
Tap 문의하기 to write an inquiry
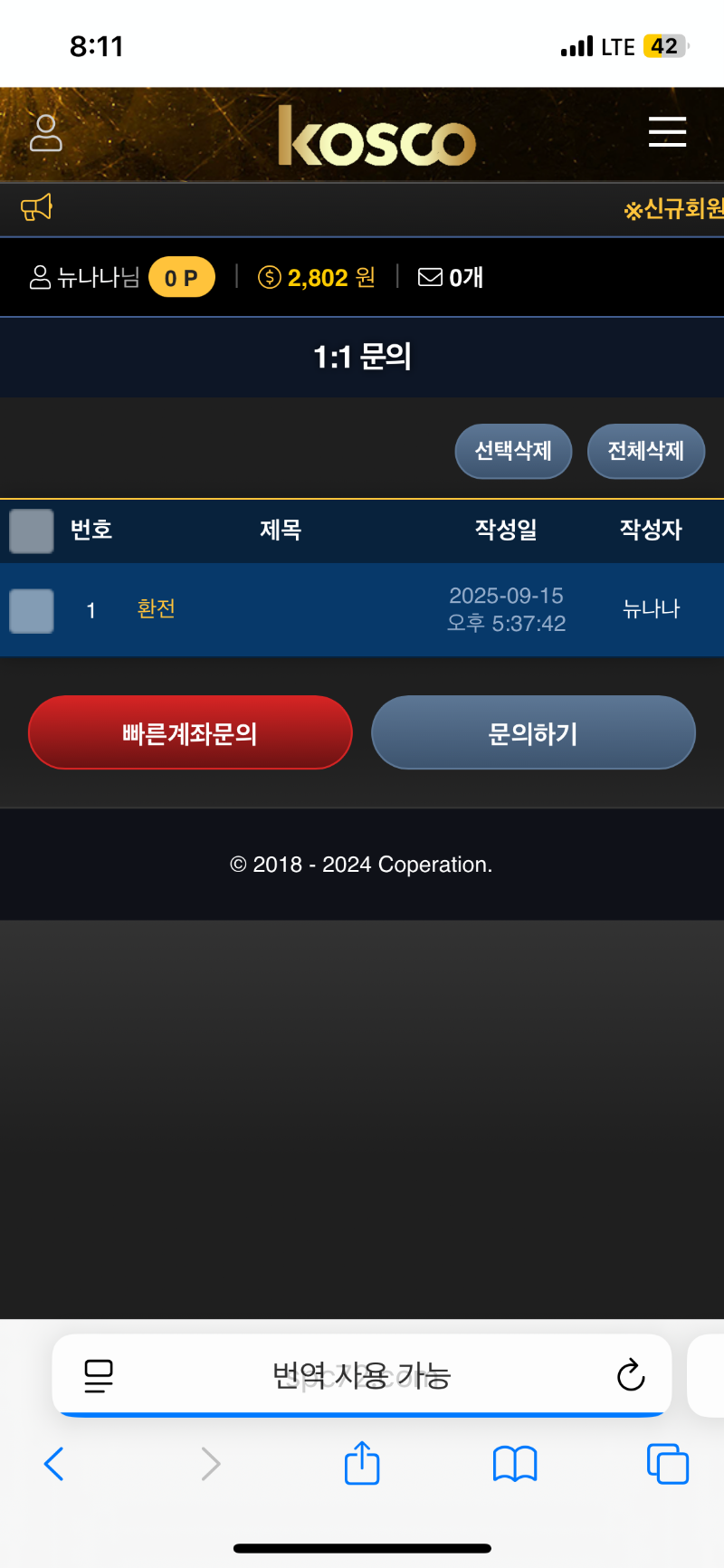pos(533,733)
